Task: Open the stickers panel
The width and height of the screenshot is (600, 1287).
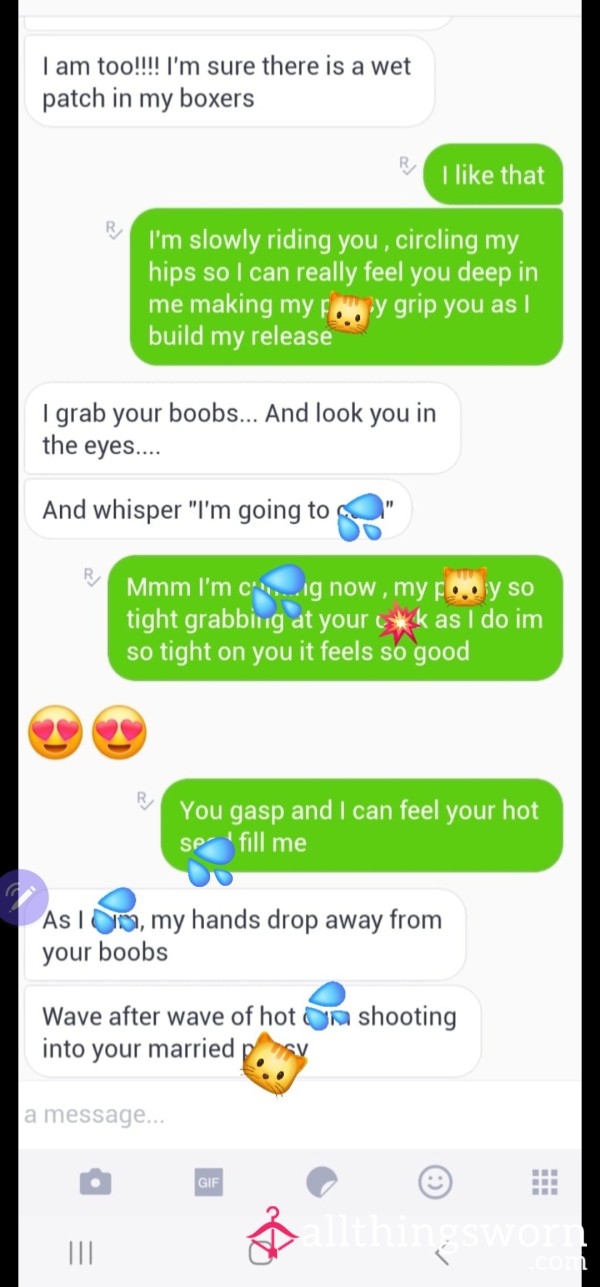Action: (321, 1183)
